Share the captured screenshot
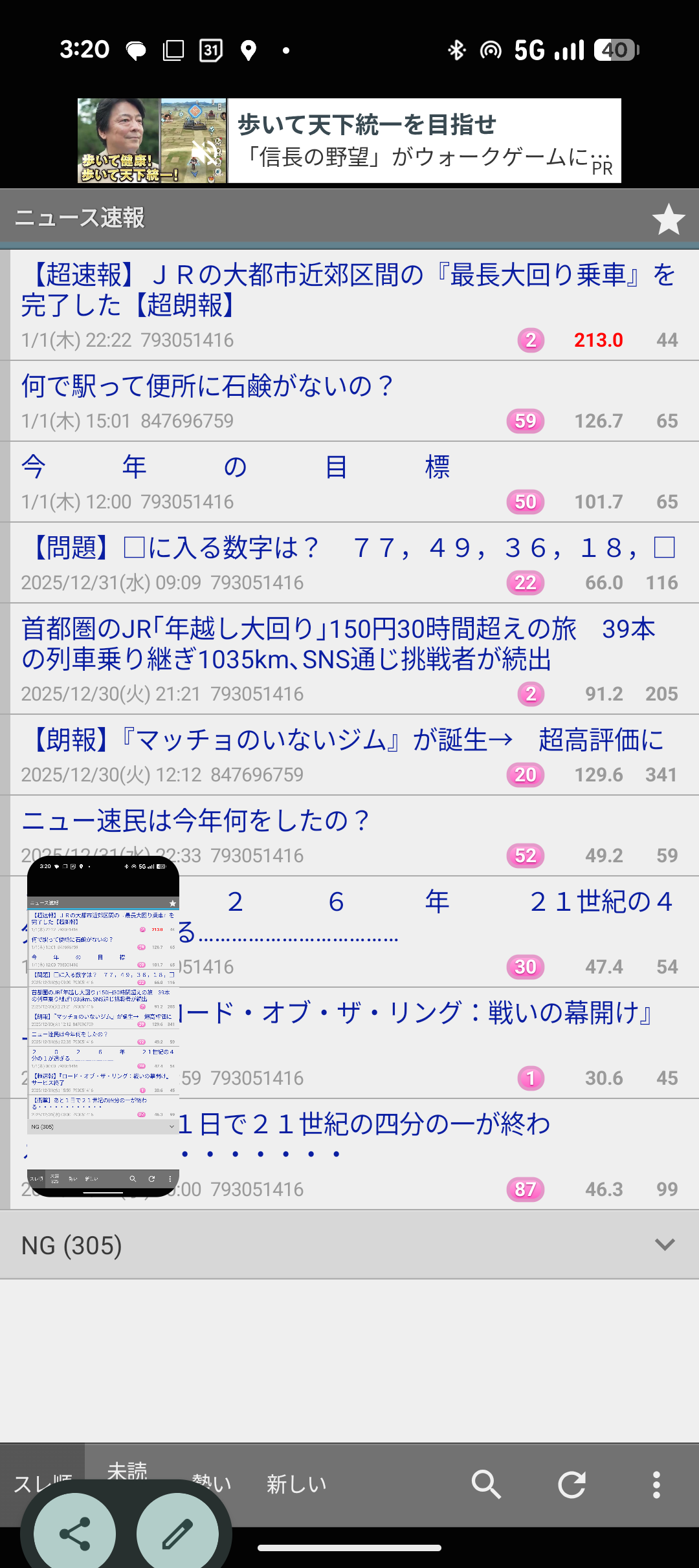This screenshot has width=699, height=1568. (75, 1533)
